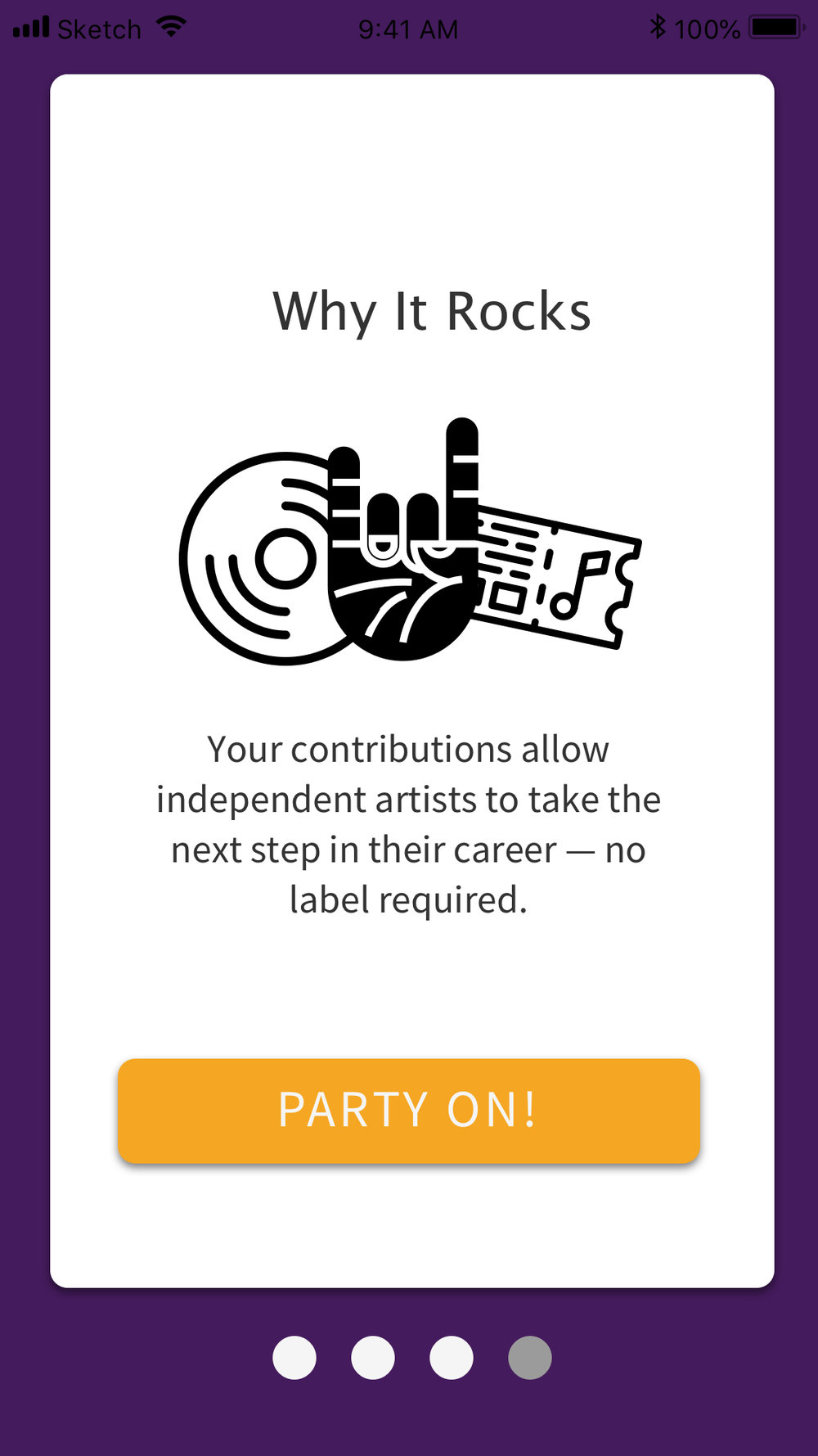
Task: Tap the gray fourth page indicator dot
Action: pyautogui.click(x=530, y=1358)
